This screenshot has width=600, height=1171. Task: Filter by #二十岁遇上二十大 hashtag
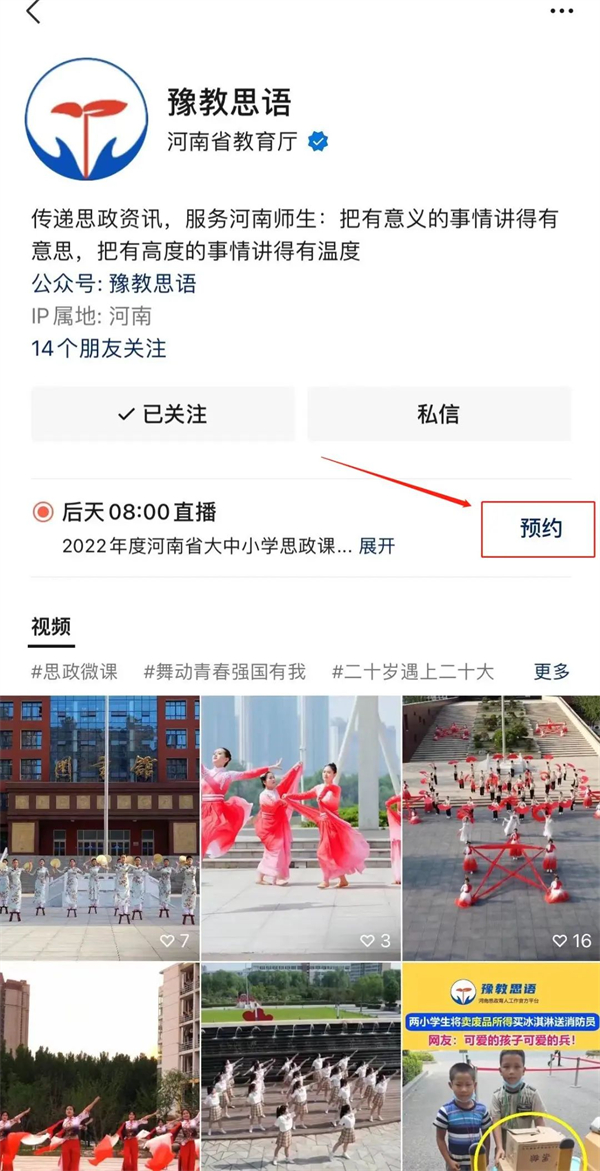(x=412, y=671)
